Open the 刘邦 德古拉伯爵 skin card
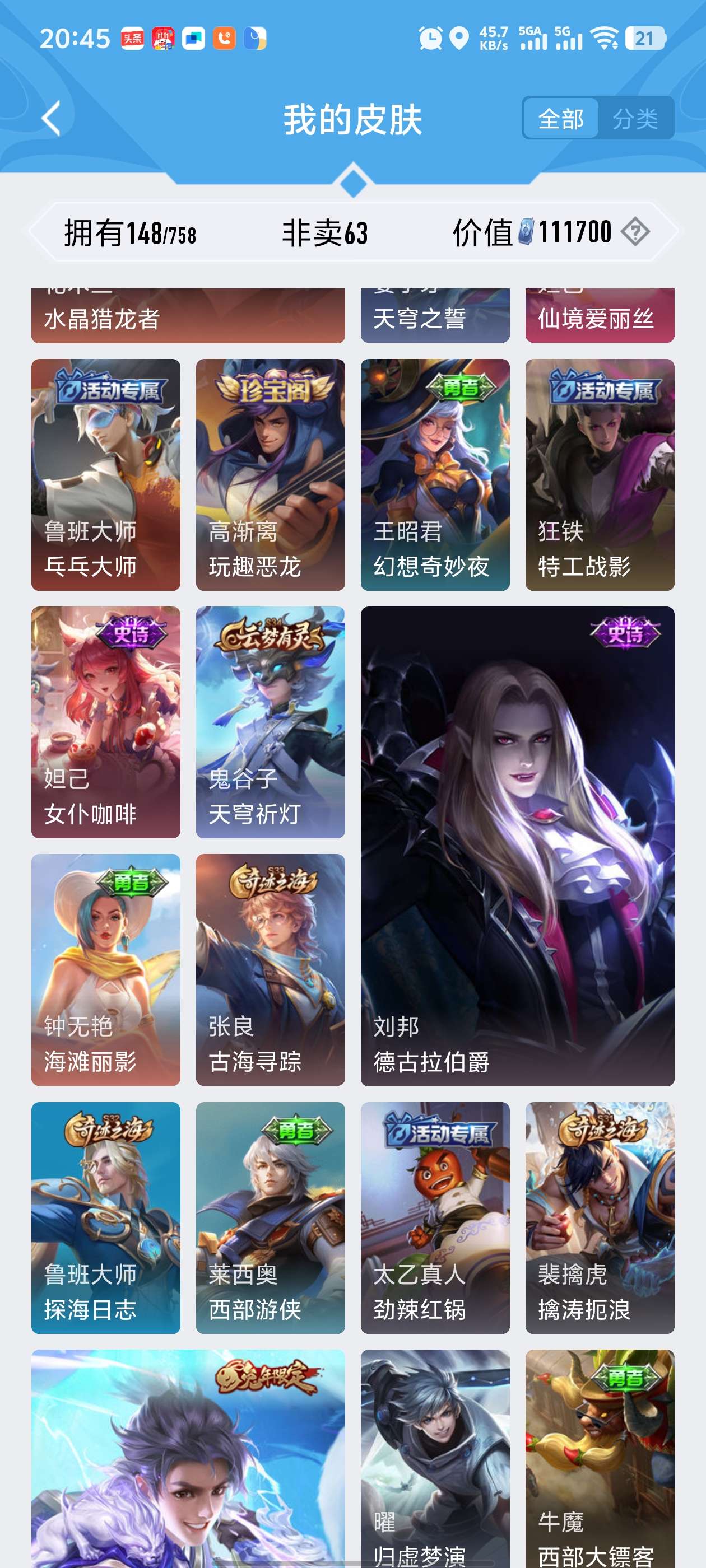The height and width of the screenshot is (1568, 706). pos(517,846)
